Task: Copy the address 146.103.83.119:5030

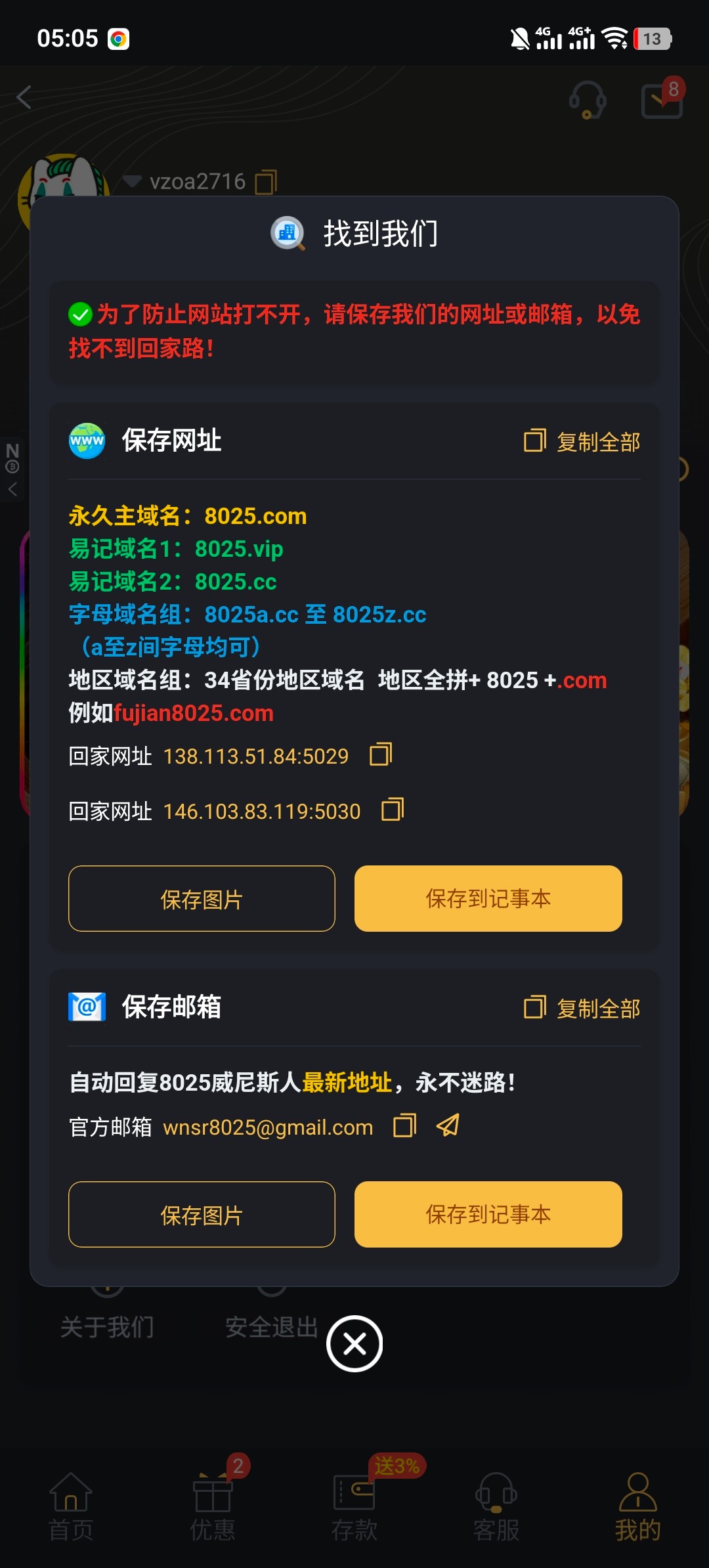Action: 393,810
